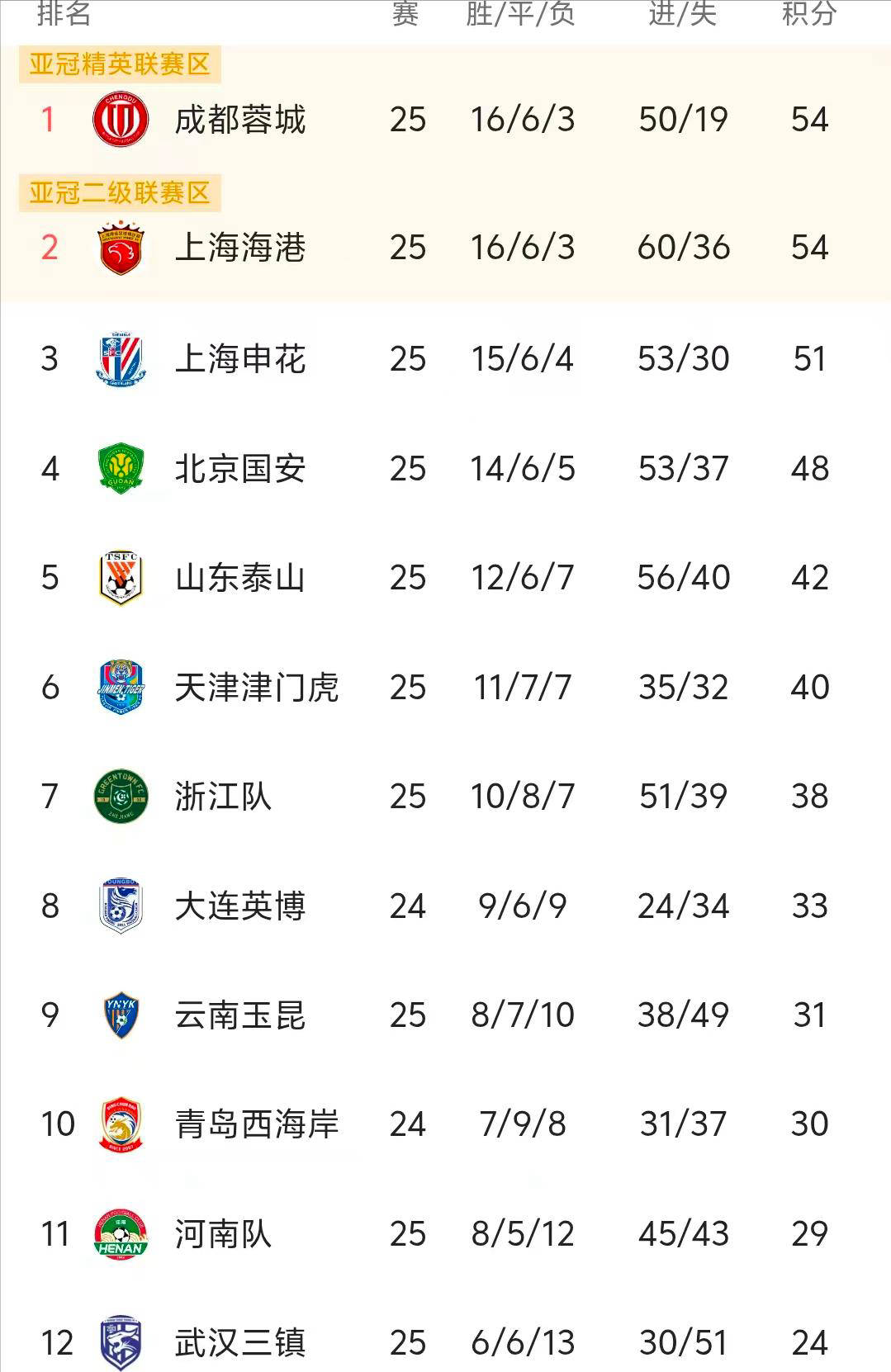View 北京国安 team details
The image size is (891, 1372).
pyautogui.click(x=240, y=469)
